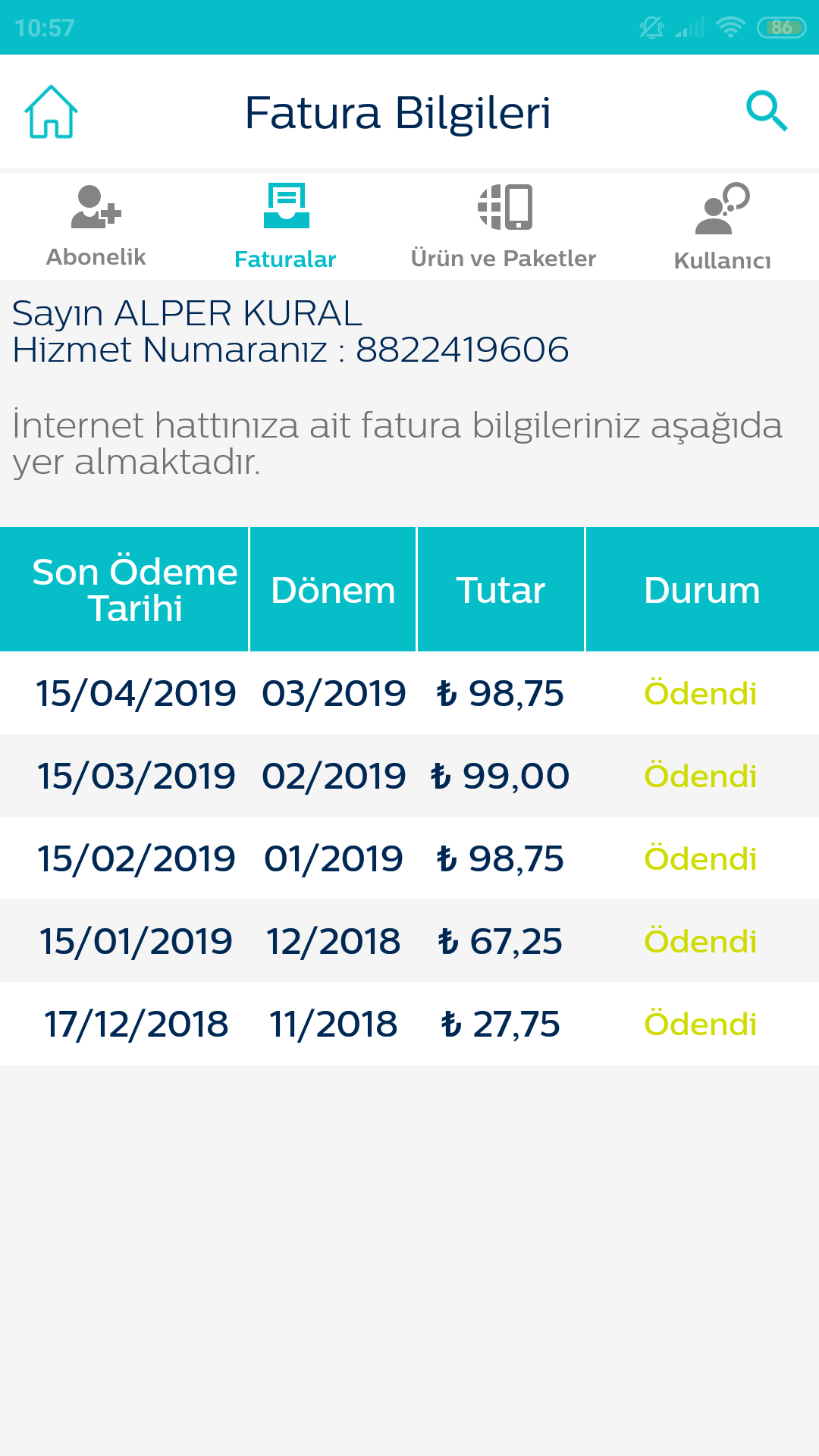Go to the home screen icon

[x=52, y=112]
